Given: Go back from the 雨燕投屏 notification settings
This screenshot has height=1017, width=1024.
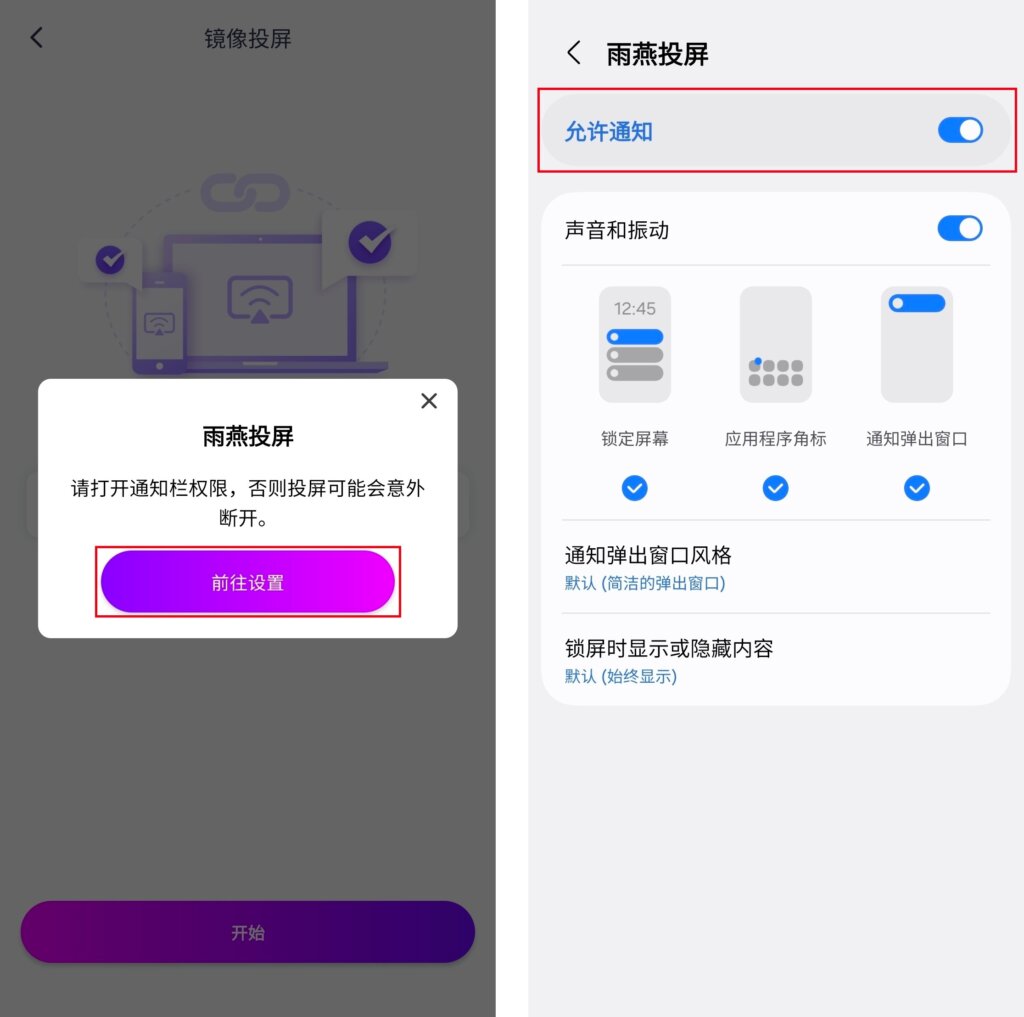Looking at the screenshot, I should 574,53.
